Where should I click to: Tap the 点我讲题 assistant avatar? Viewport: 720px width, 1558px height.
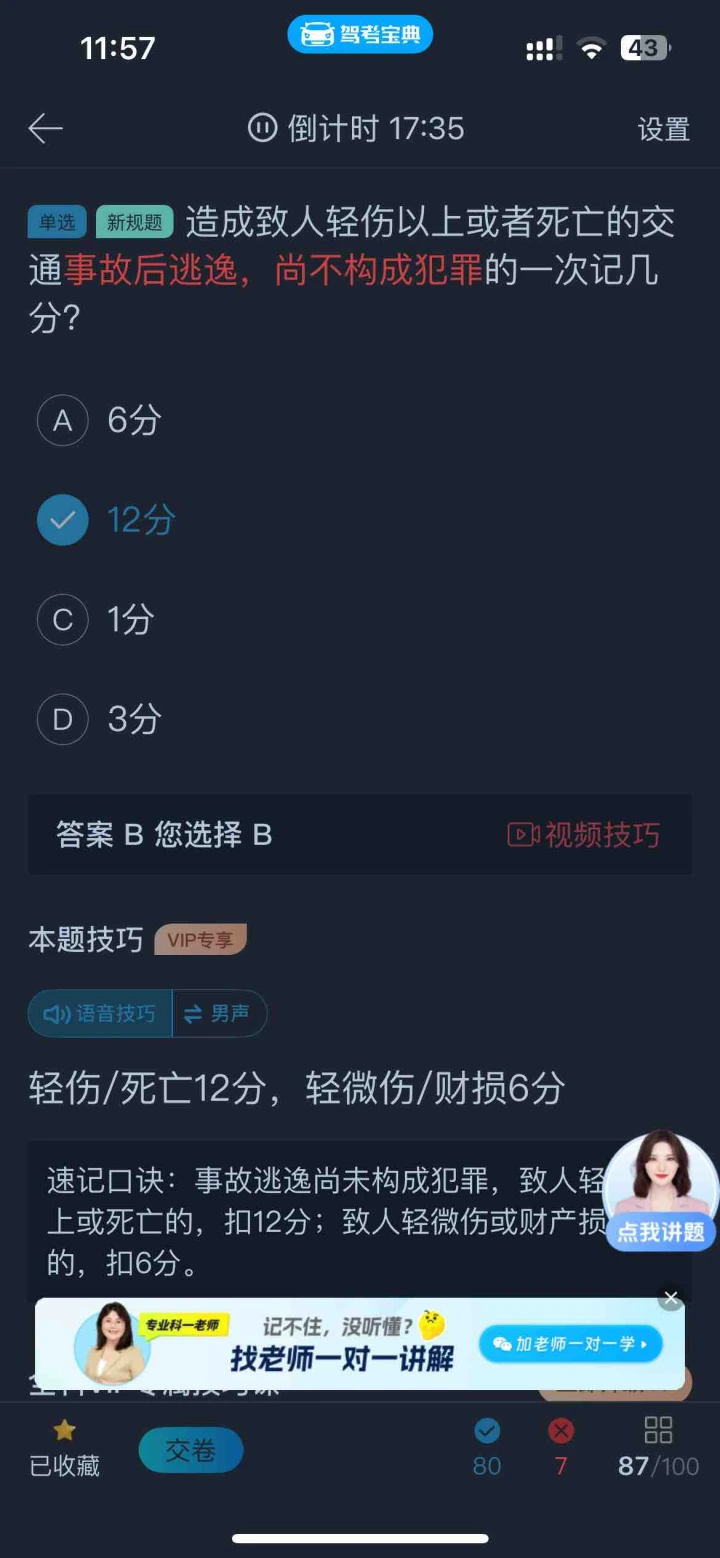(660, 1190)
